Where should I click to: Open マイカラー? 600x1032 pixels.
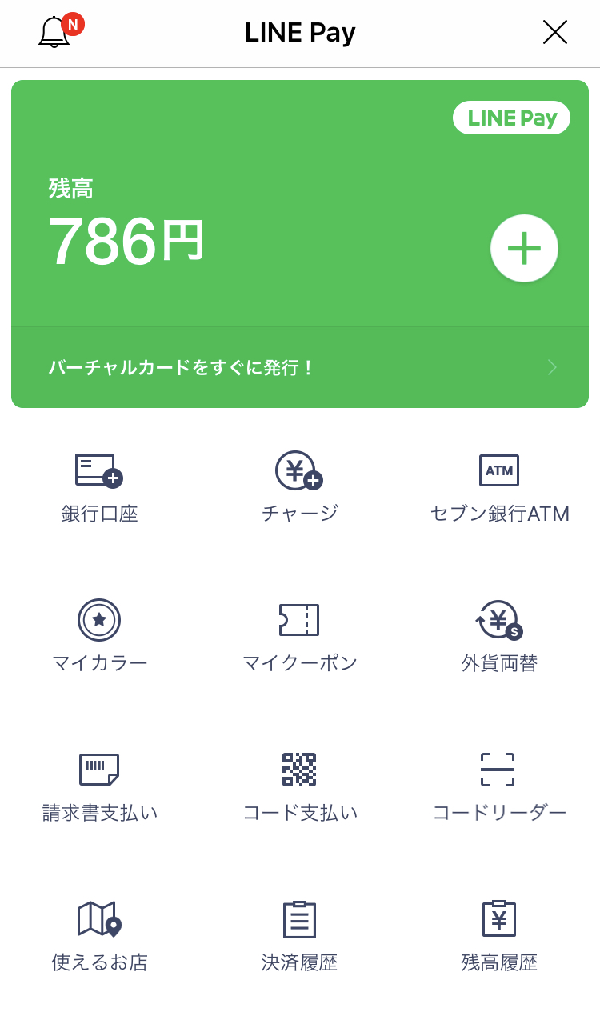tap(99, 636)
